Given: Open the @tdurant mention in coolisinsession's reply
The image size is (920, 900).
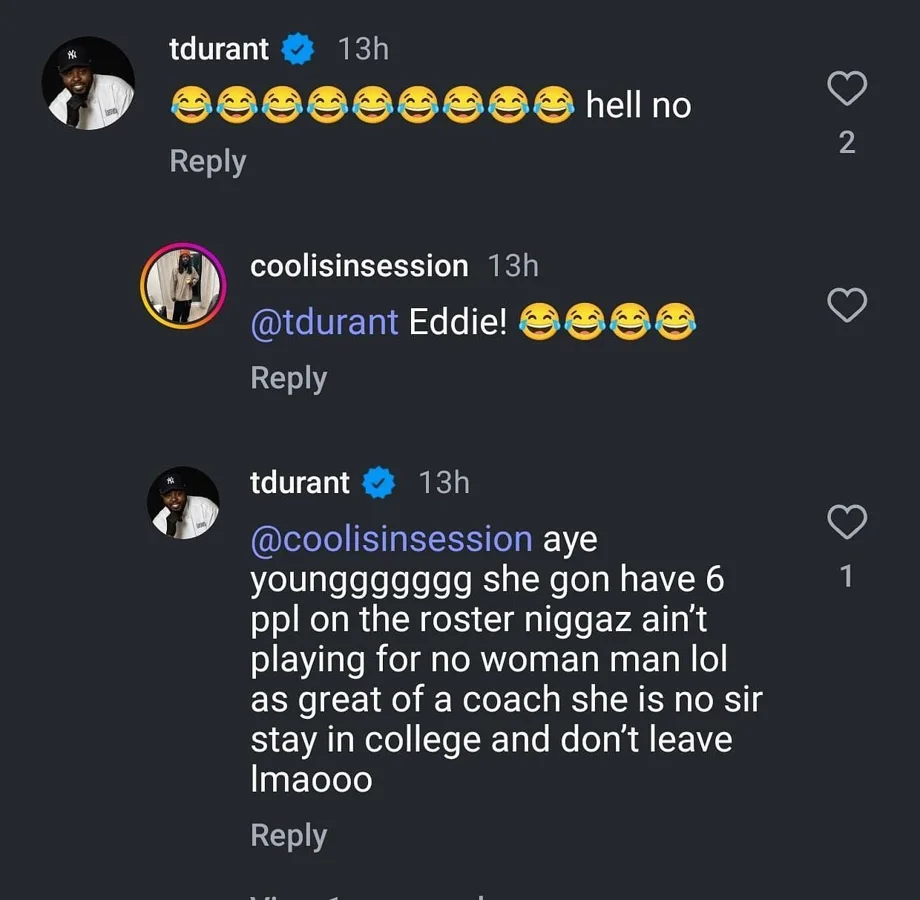Looking at the screenshot, I should pos(324,322).
